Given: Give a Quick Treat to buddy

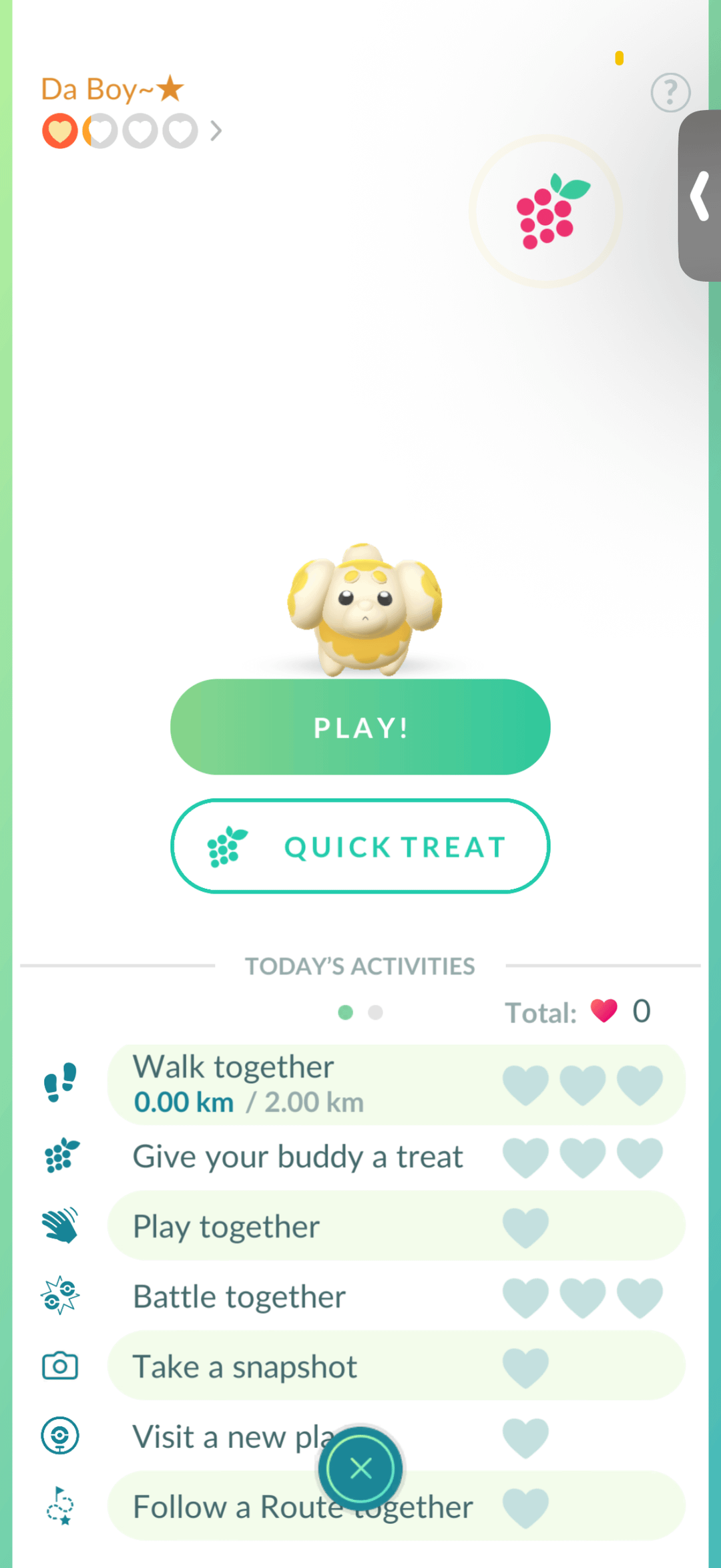Looking at the screenshot, I should pos(360,846).
